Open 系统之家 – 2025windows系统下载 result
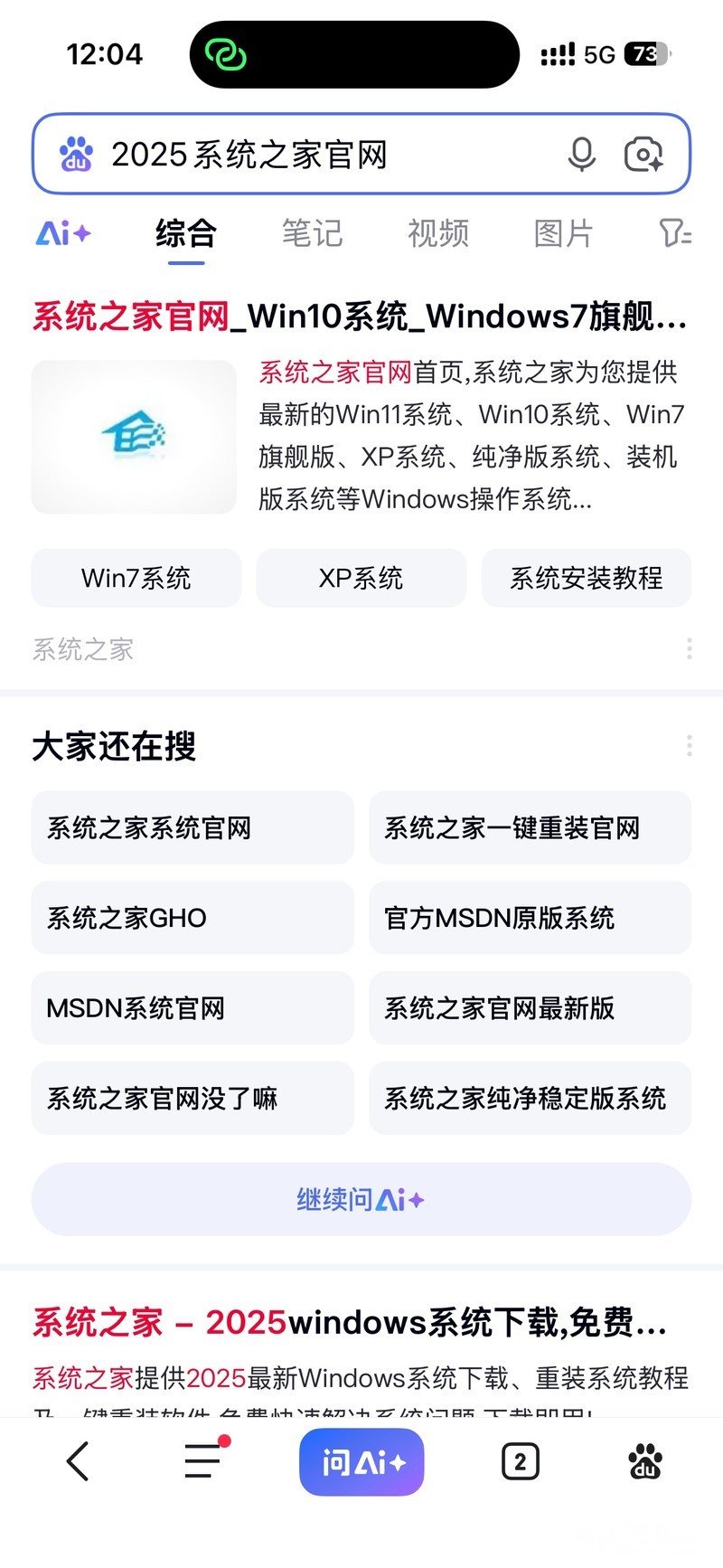 coord(350,1323)
